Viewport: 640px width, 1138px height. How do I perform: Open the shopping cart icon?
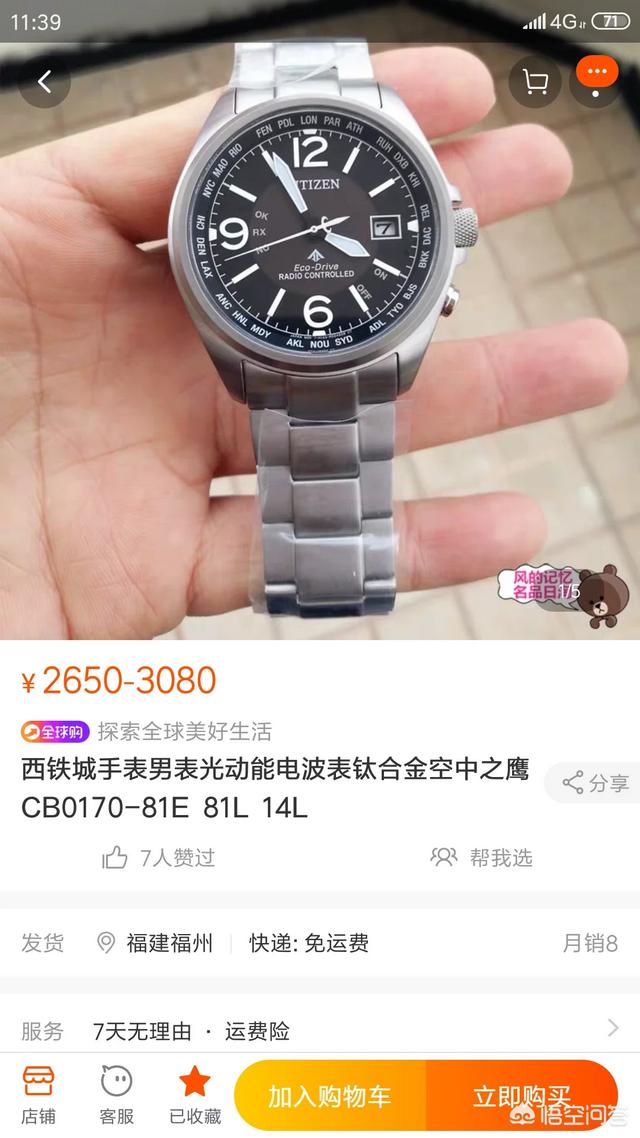pyautogui.click(x=535, y=82)
